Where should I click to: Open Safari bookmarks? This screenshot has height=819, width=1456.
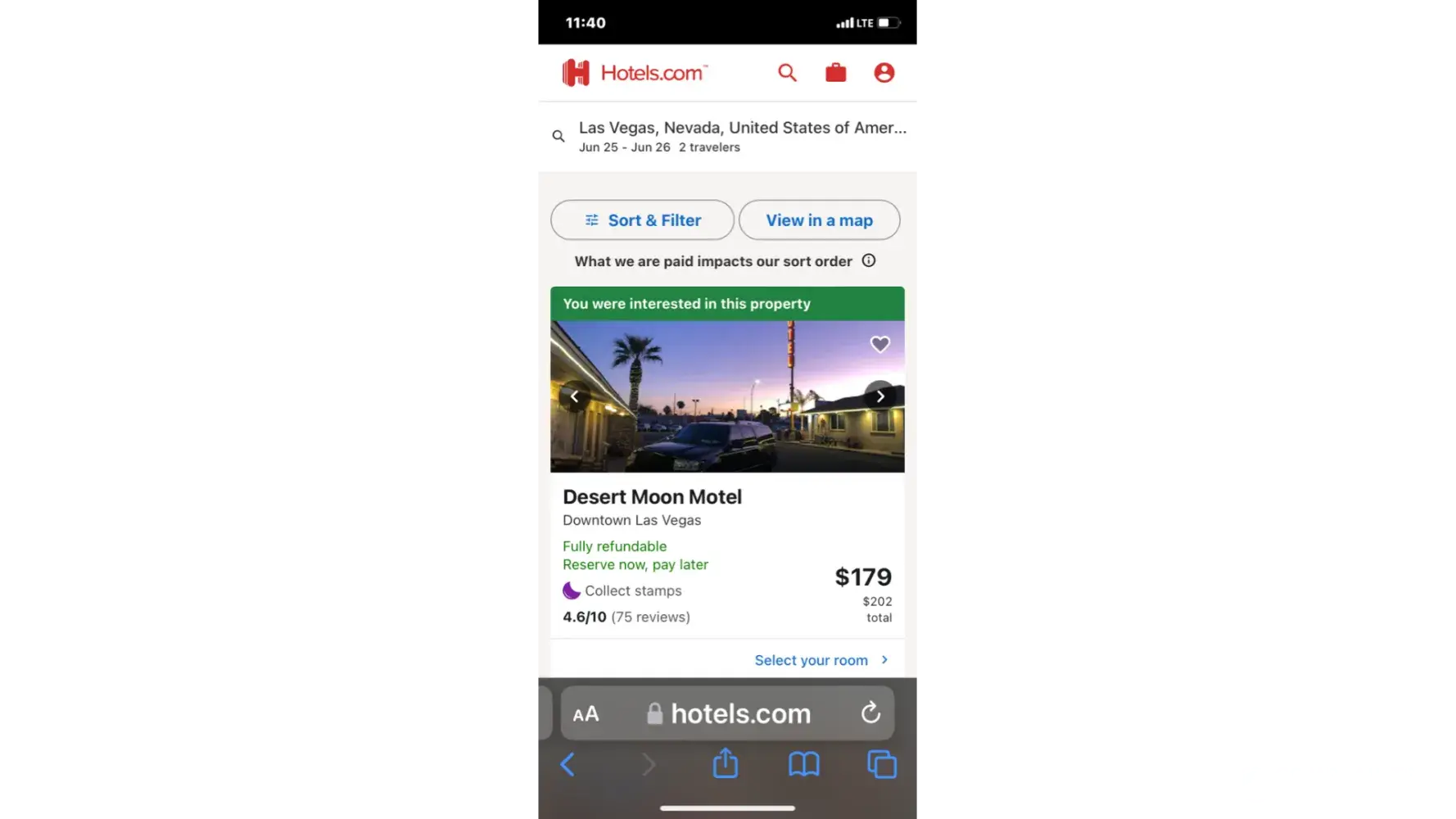tap(803, 765)
